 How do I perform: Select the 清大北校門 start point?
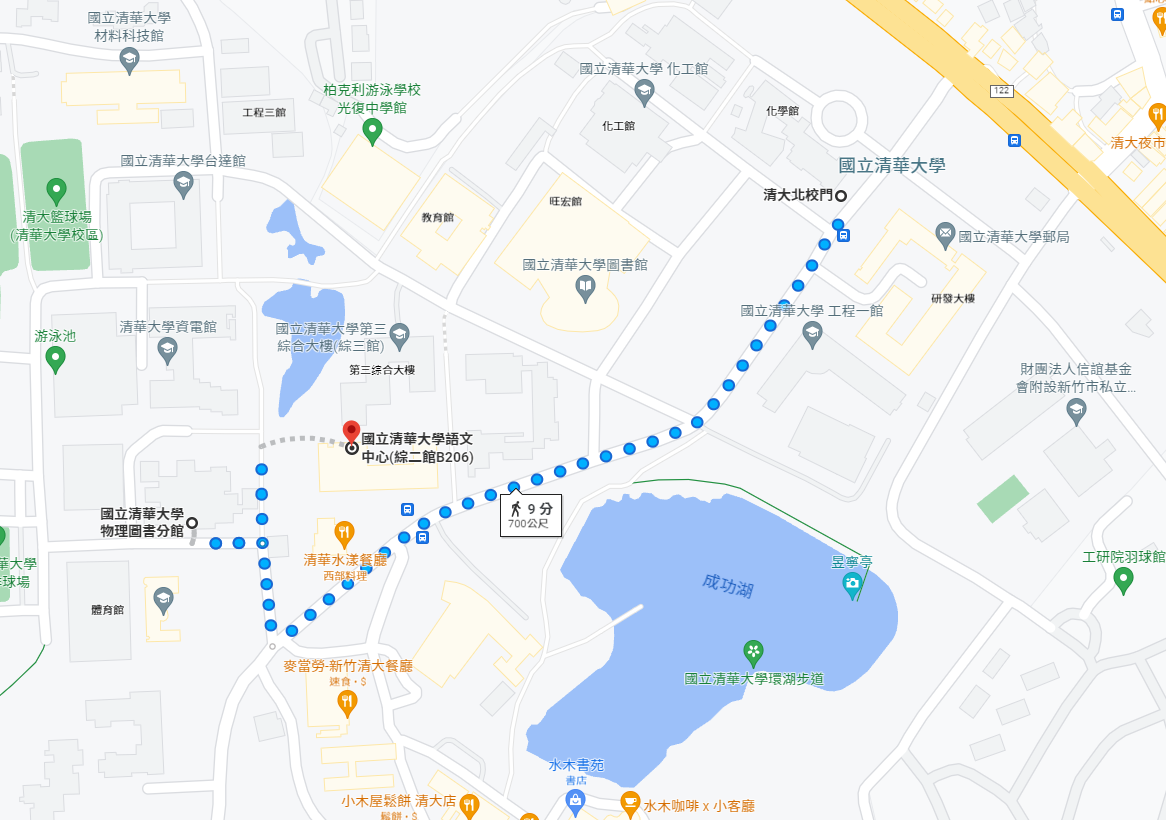(842, 196)
